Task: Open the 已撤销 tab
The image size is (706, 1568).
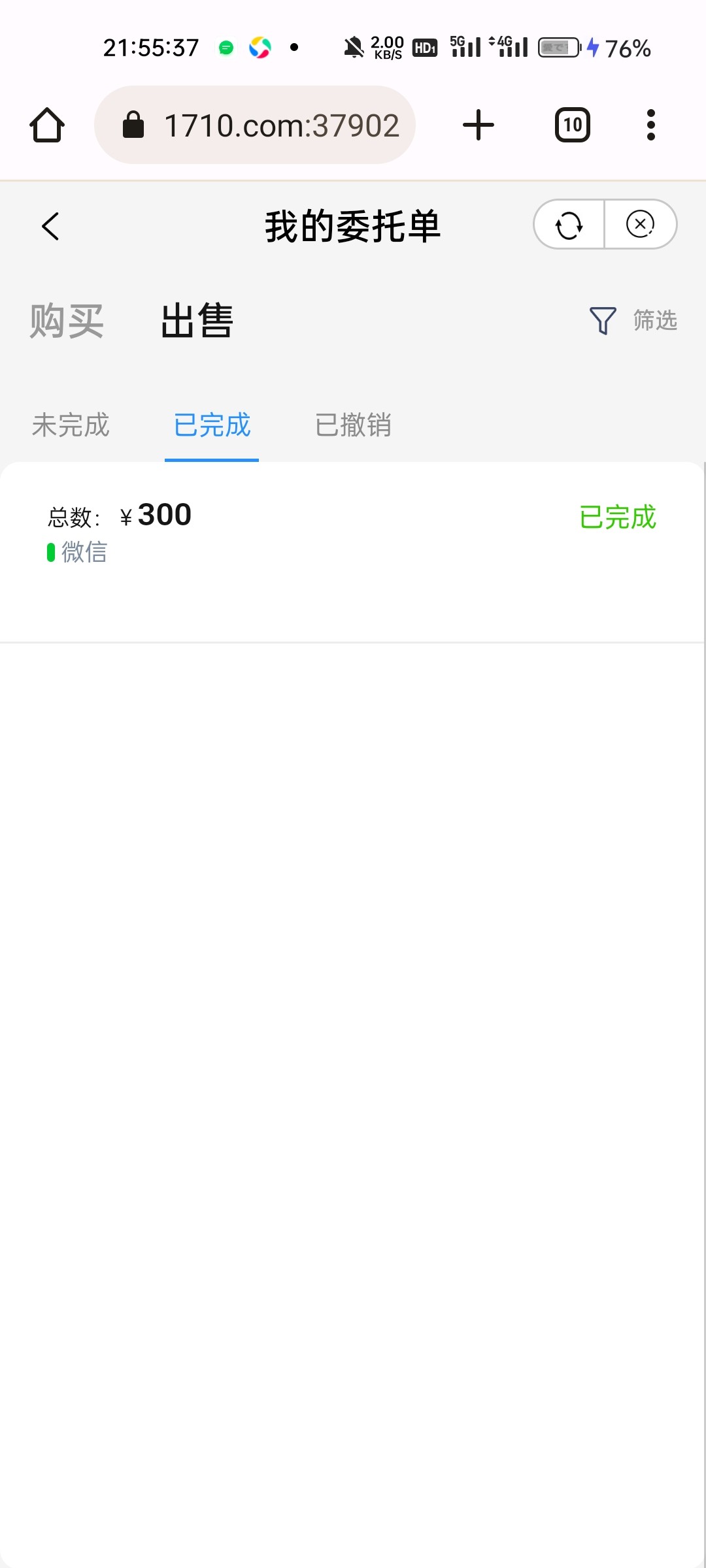Action: tap(353, 425)
